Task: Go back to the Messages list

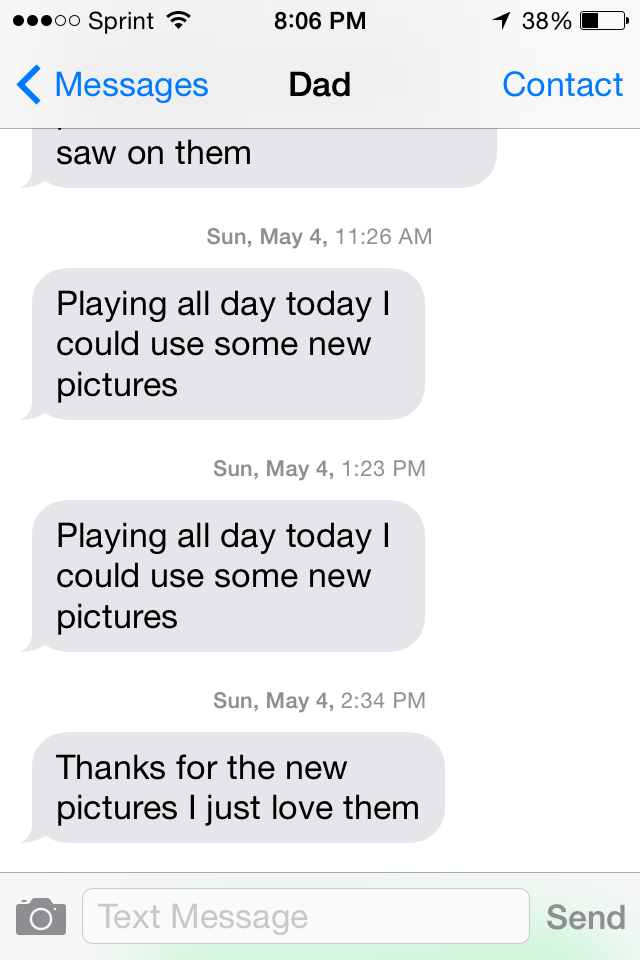Action: coord(112,86)
